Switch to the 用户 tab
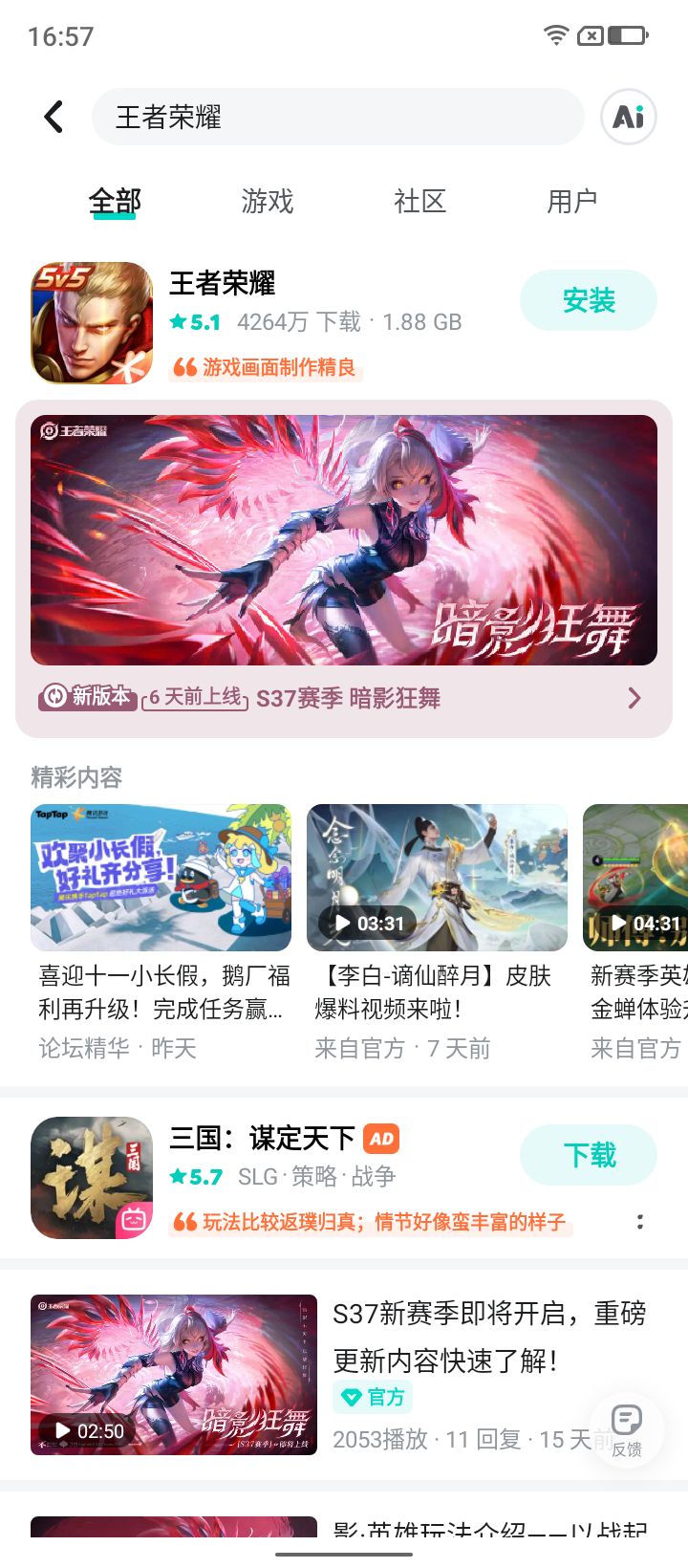The height and width of the screenshot is (1568, 688). point(573,201)
